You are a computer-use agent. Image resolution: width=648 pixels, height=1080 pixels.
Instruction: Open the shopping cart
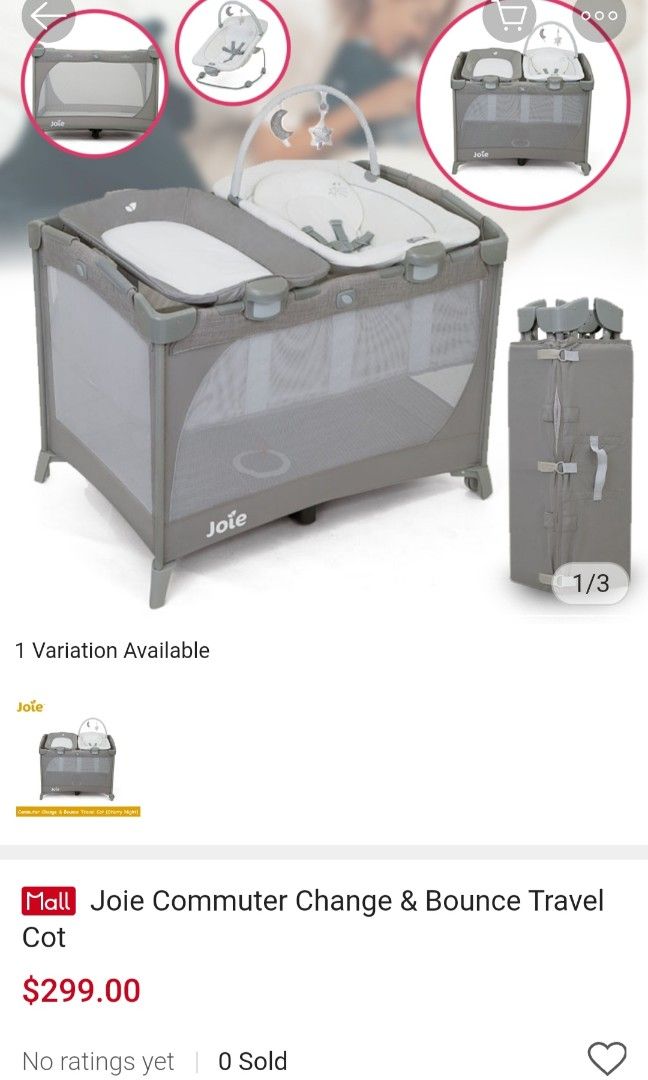point(509,16)
